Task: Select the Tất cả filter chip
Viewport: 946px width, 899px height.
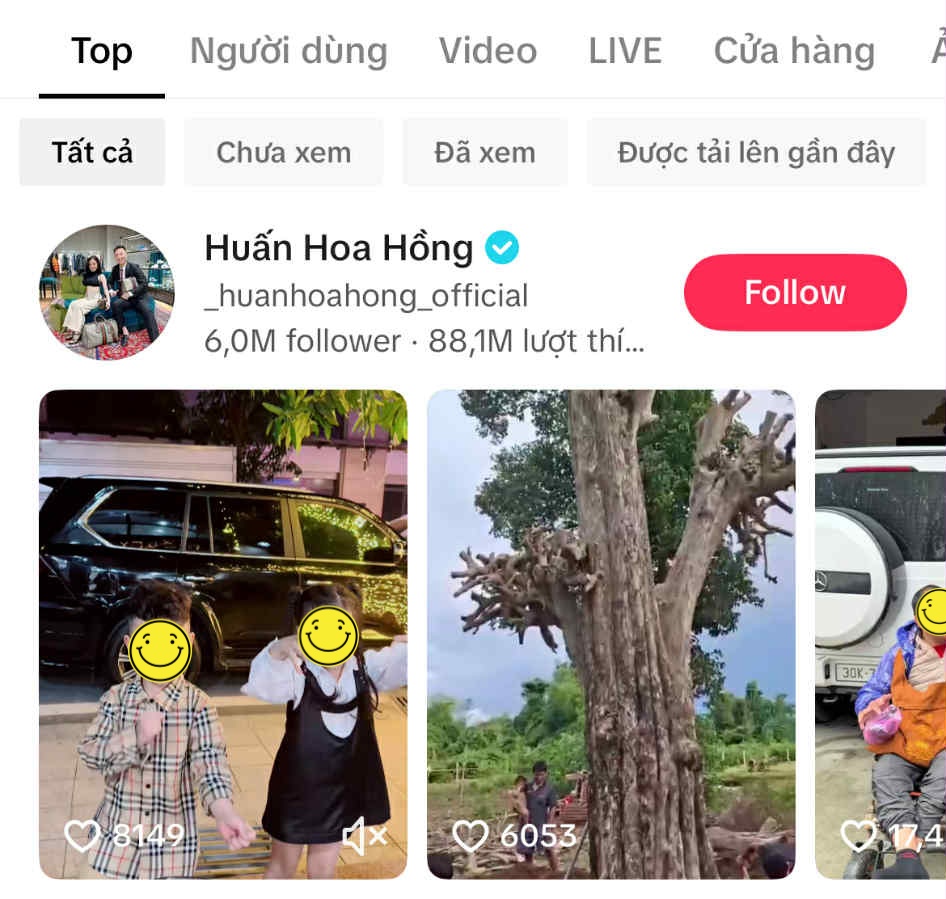Action: [92, 152]
